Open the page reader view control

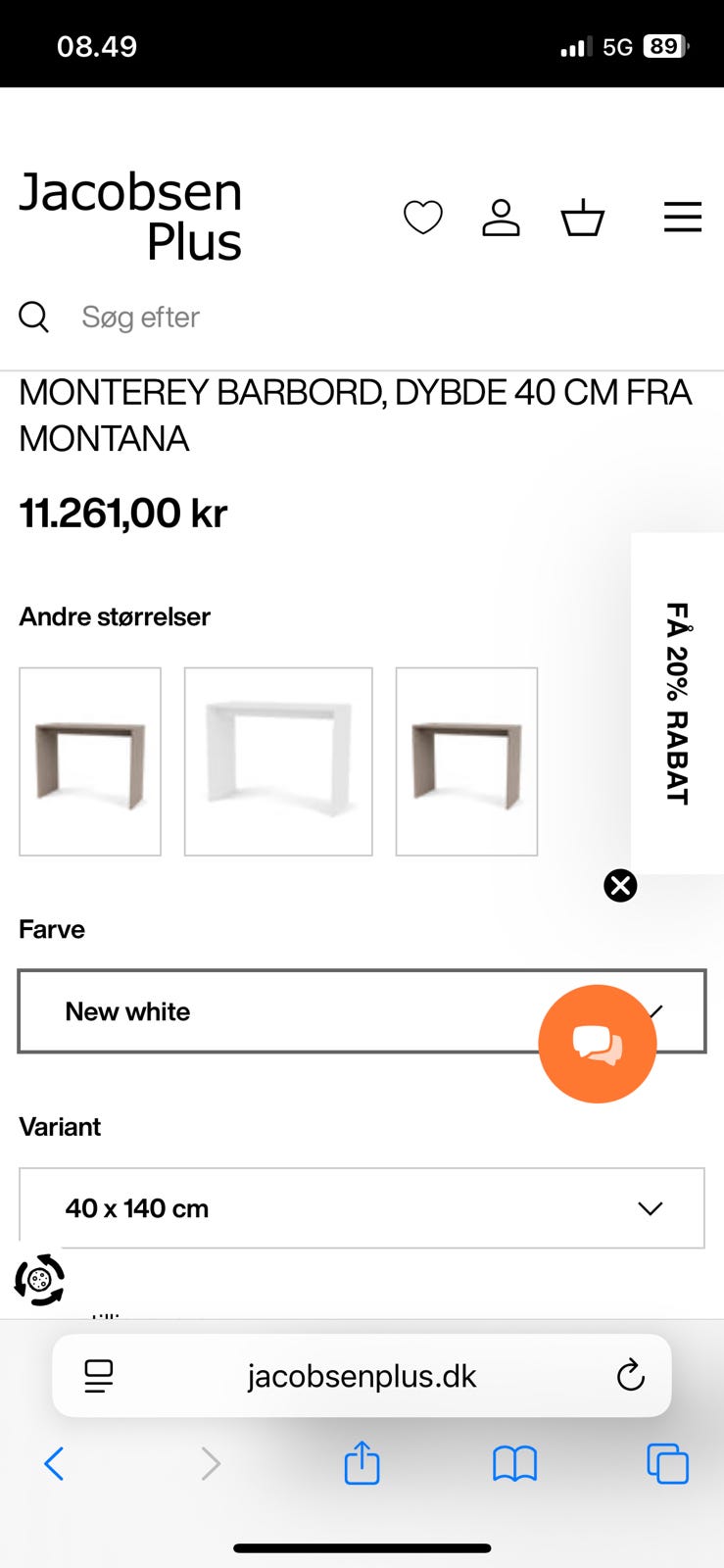tap(99, 1375)
